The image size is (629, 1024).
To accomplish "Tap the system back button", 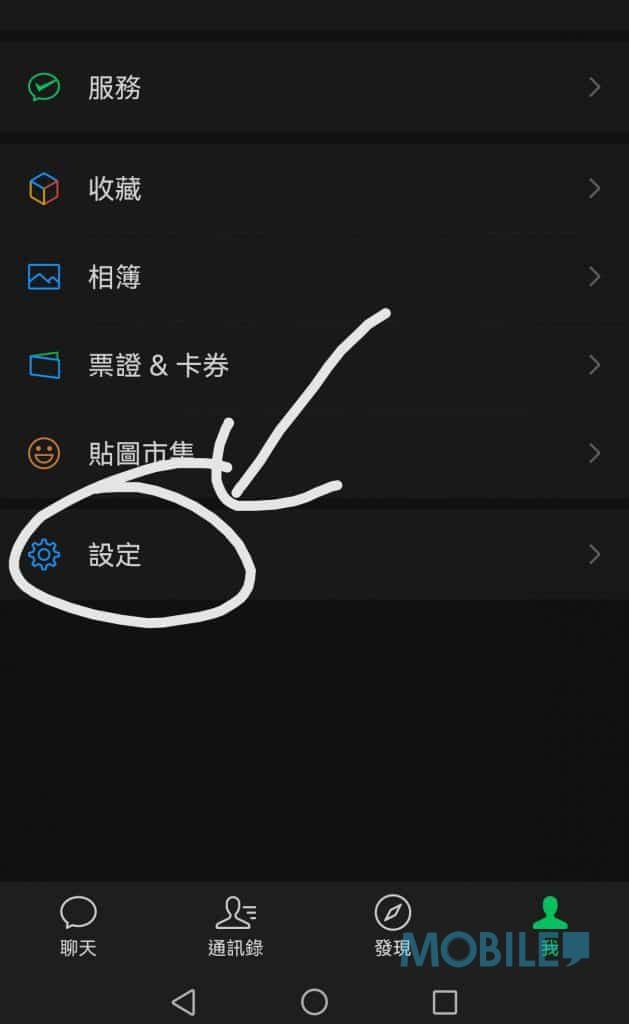I will point(183,1001).
